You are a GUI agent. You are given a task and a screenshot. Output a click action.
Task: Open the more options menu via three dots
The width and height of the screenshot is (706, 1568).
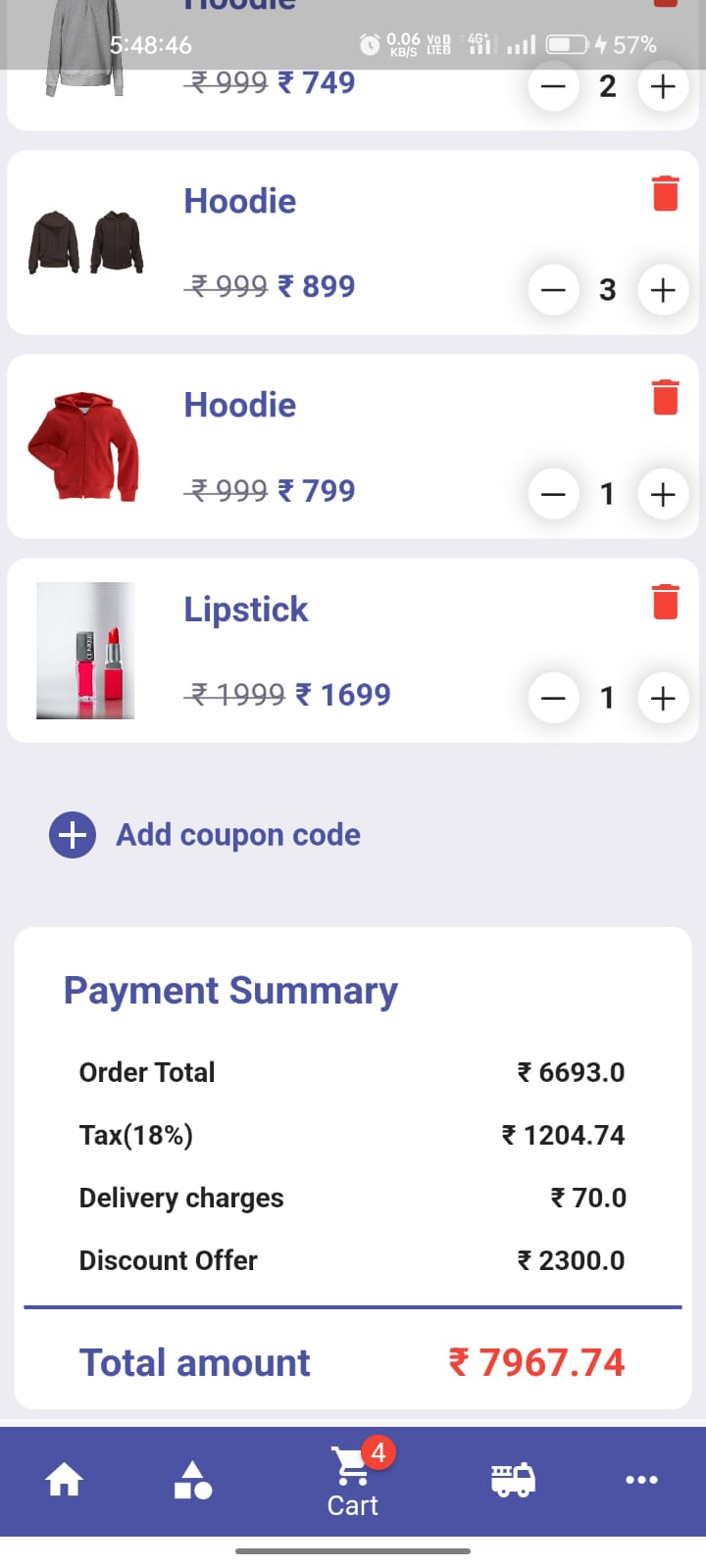[641, 1480]
